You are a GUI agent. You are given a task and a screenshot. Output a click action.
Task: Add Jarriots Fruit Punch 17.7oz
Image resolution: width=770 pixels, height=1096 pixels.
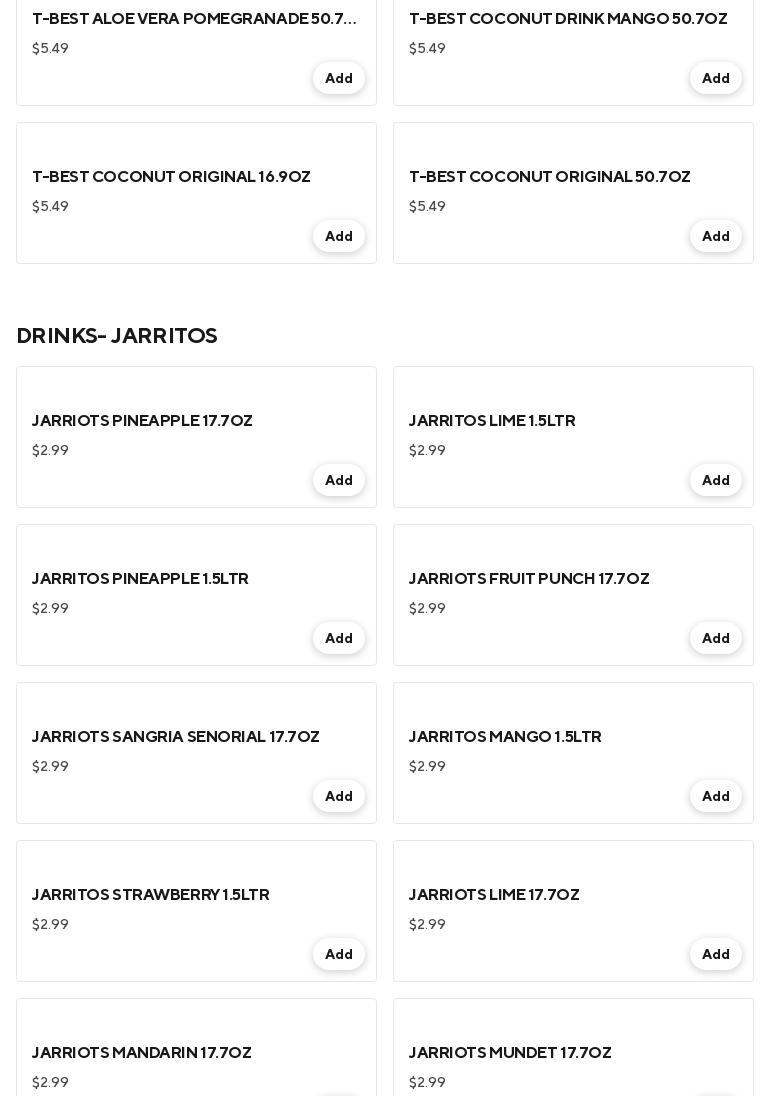(716, 638)
